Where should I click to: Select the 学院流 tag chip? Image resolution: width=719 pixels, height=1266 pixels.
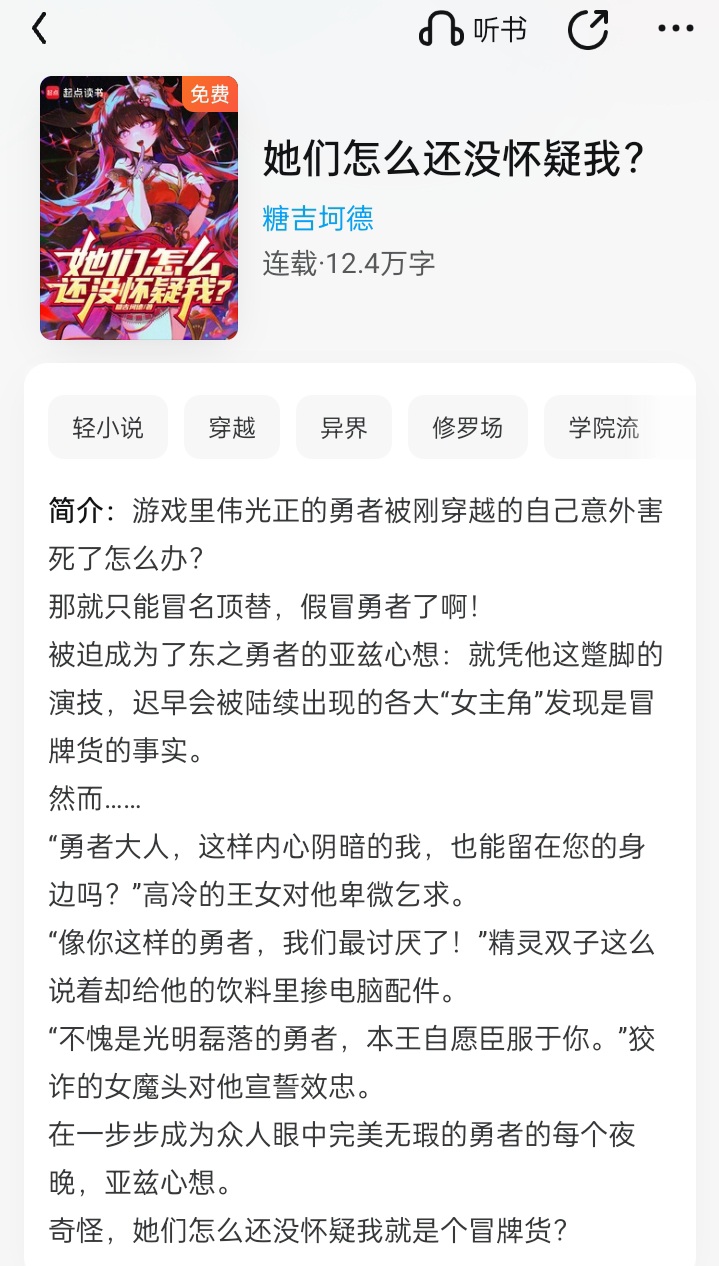604,428
